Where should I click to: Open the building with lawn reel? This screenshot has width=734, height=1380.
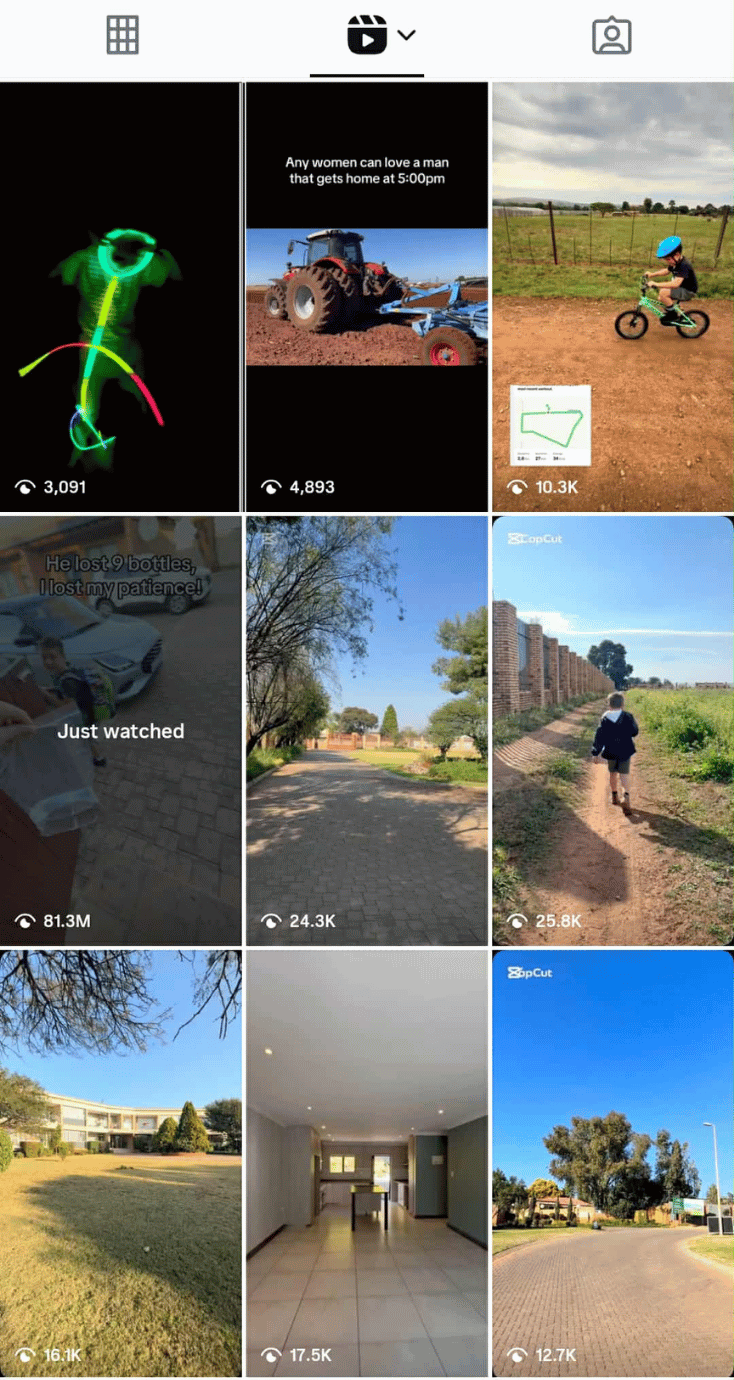(x=120, y=1163)
